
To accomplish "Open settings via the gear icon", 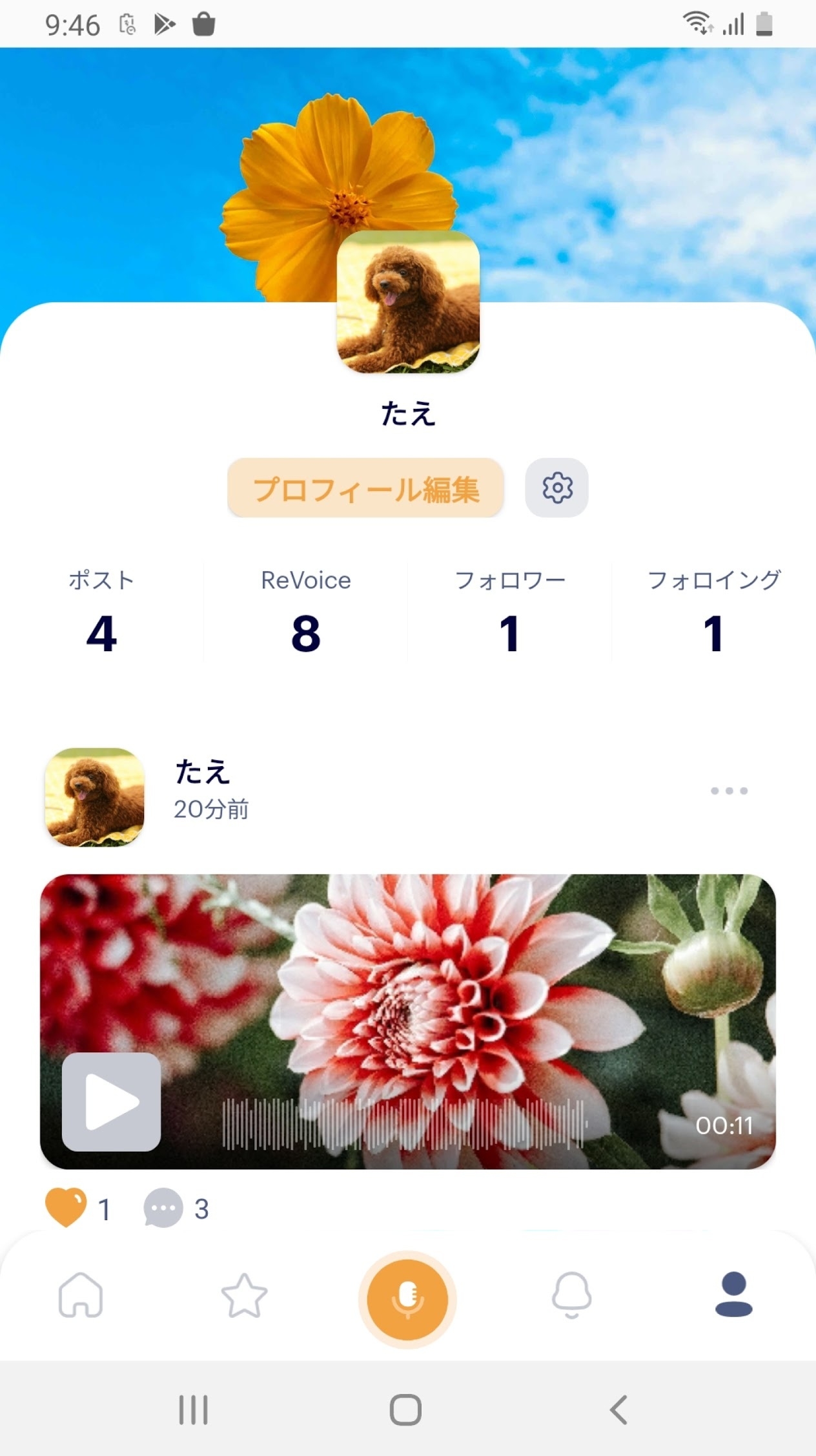I will [556, 488].
